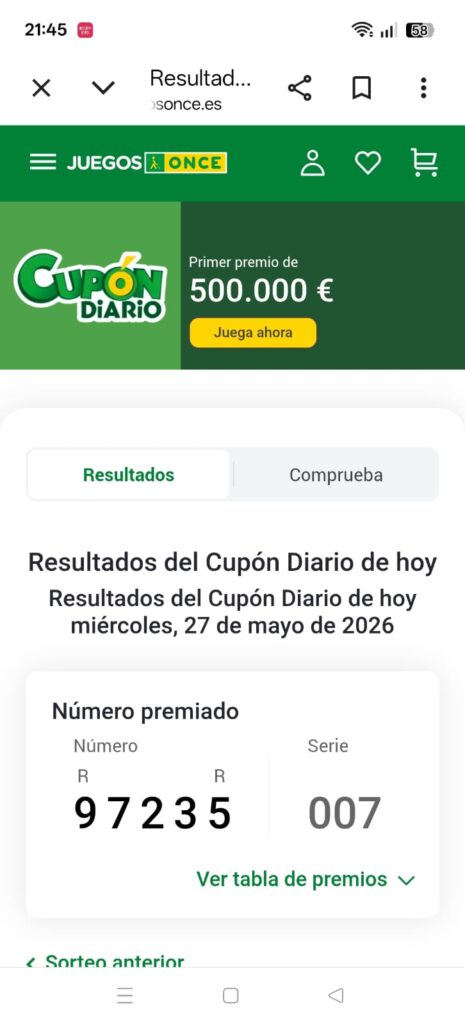Screen dimensions: 465x1024
Task: Go back with the system back button
Action: click(336, 995)
